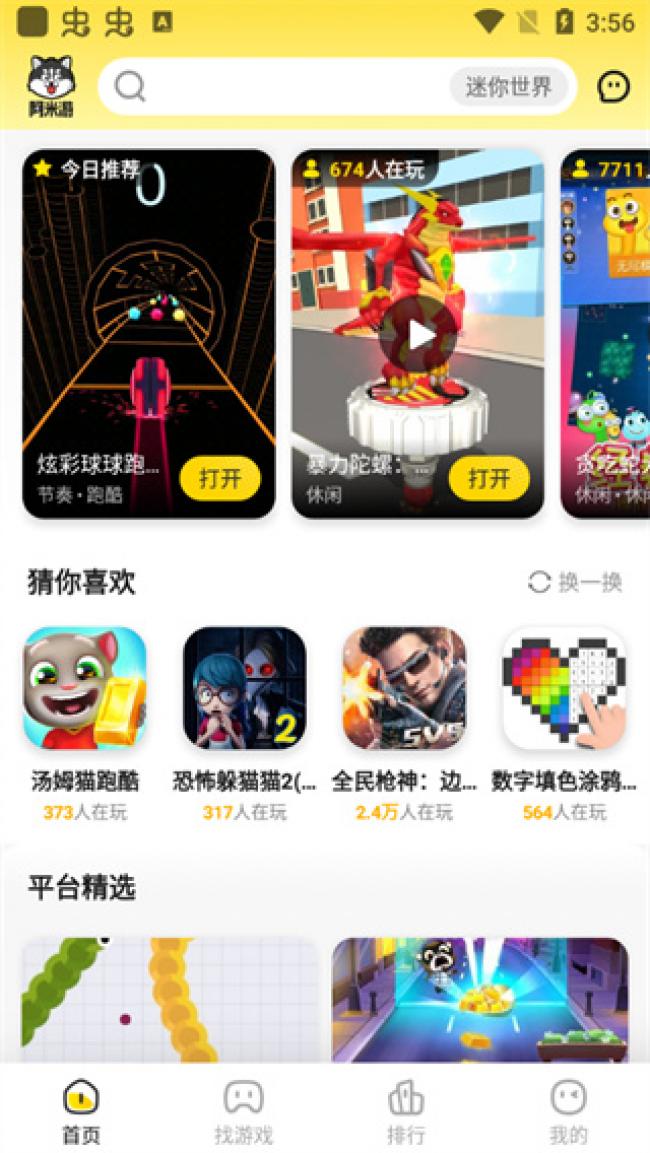Open the raccoon runner card under 平台精选
650x1153 pixels.
[480, 1000]
